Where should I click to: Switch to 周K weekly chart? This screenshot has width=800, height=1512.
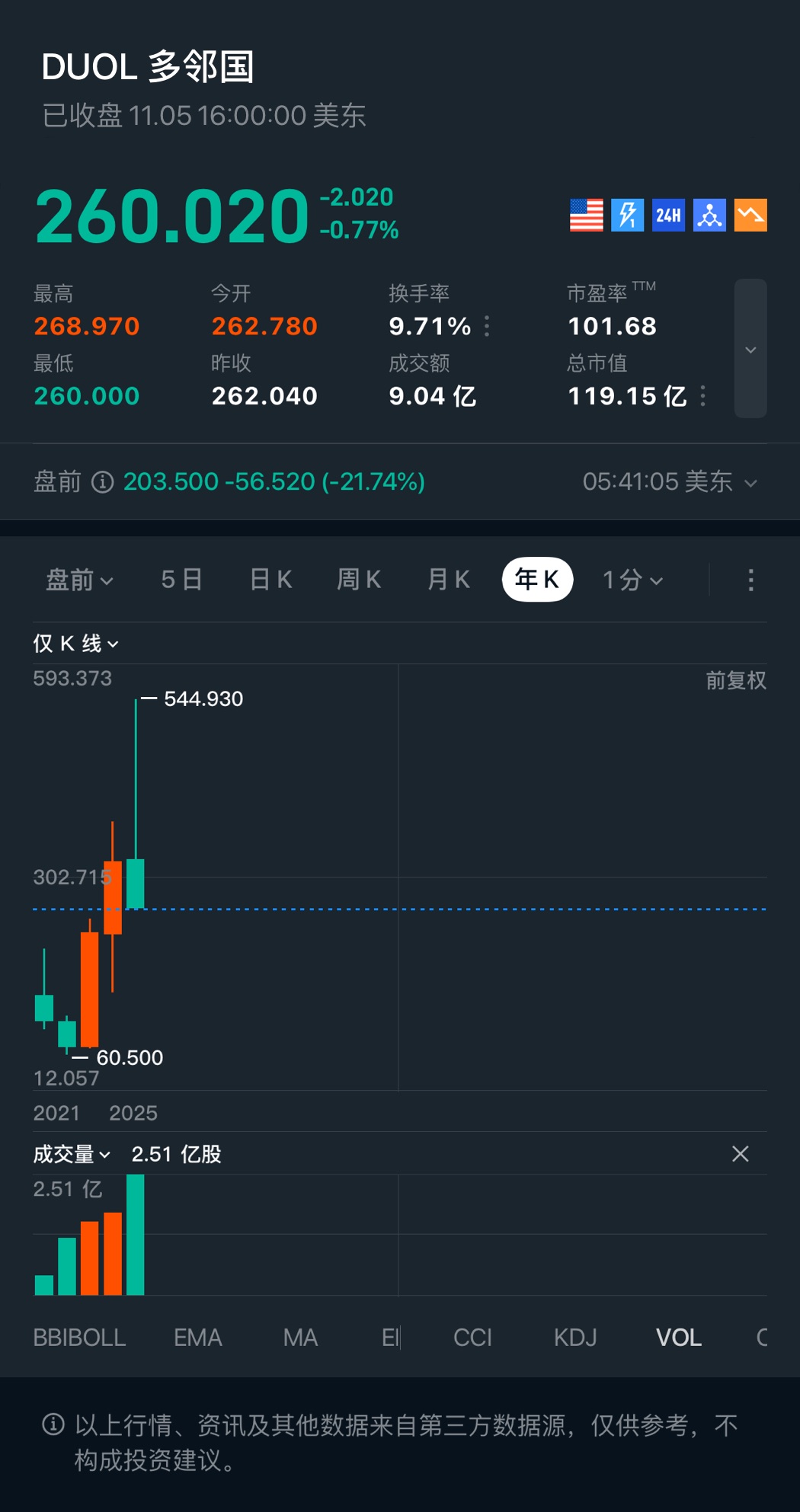359,580
